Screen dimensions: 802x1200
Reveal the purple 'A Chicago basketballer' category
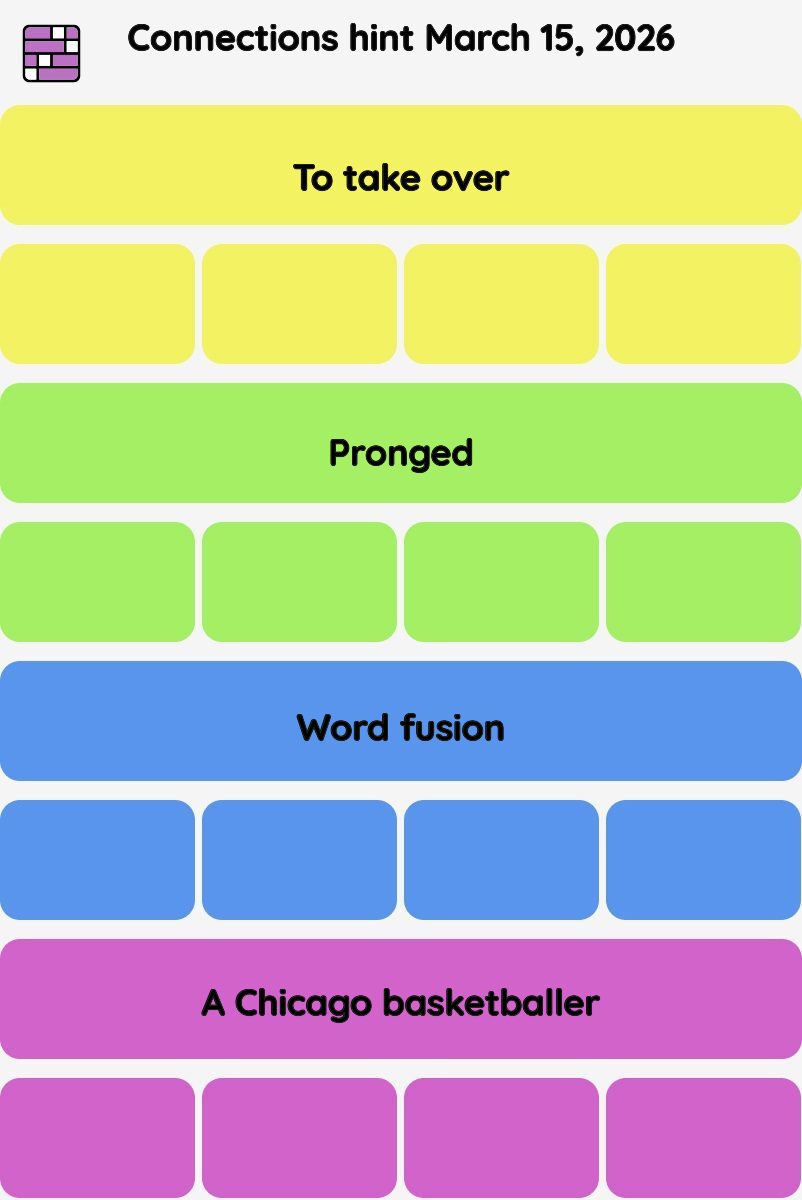pos(401,999)
